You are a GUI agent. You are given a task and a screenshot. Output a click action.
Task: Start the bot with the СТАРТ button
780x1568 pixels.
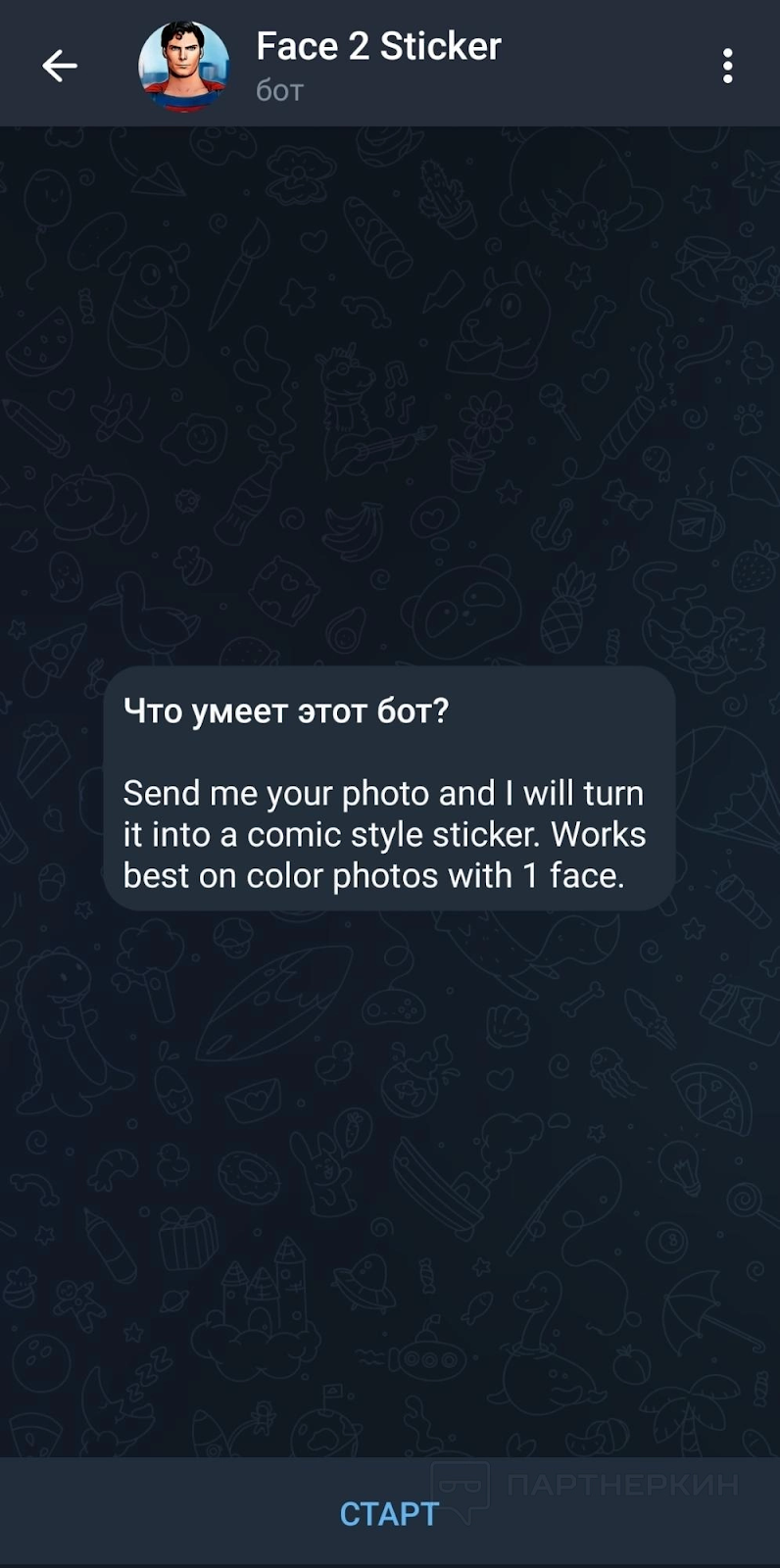(389, 1513)
